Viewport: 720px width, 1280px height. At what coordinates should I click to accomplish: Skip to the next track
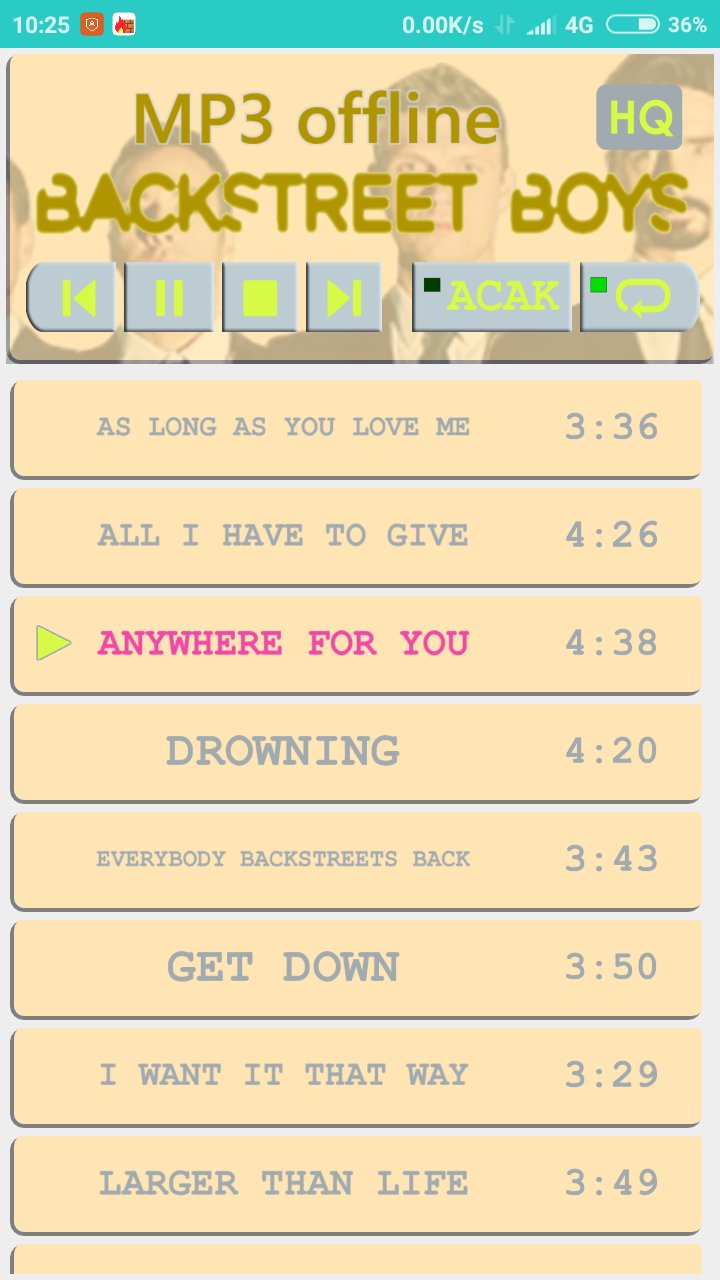pyautogui.click(x=344, y=297)
